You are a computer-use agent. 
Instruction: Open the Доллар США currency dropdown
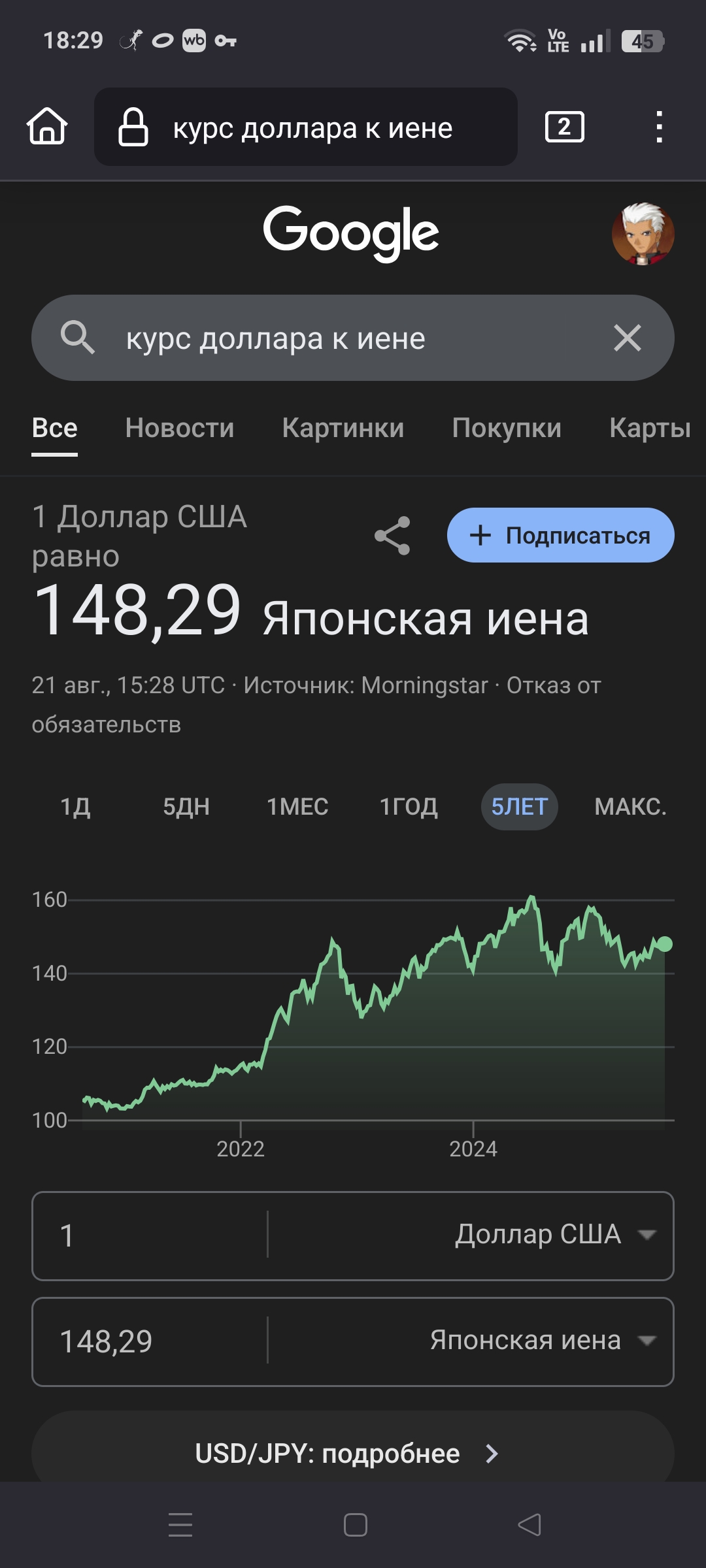[554, 1235]
